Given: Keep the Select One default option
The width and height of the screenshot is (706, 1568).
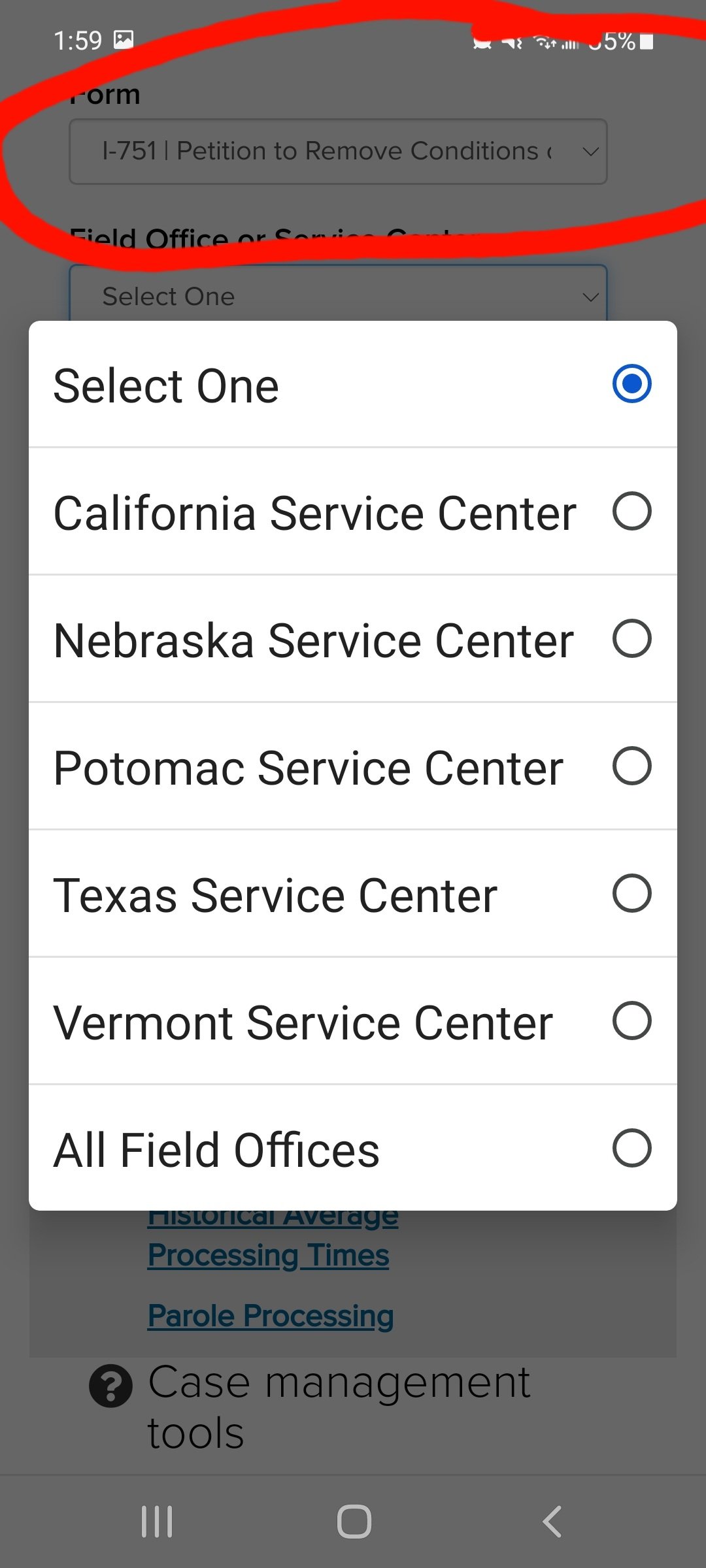Looking at the screenshot, I should (353, 384).
